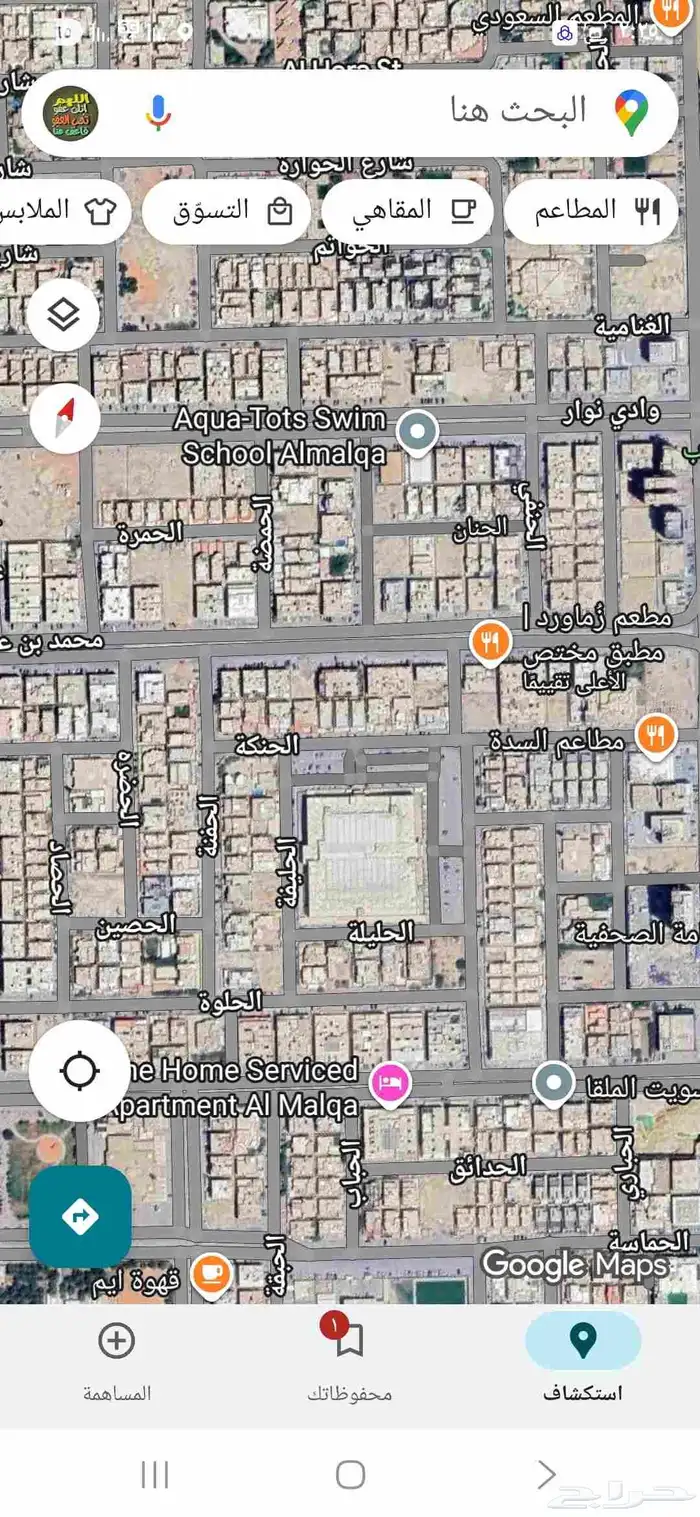Filter map by المقاهي cafes chip

[x=407, y=211]
